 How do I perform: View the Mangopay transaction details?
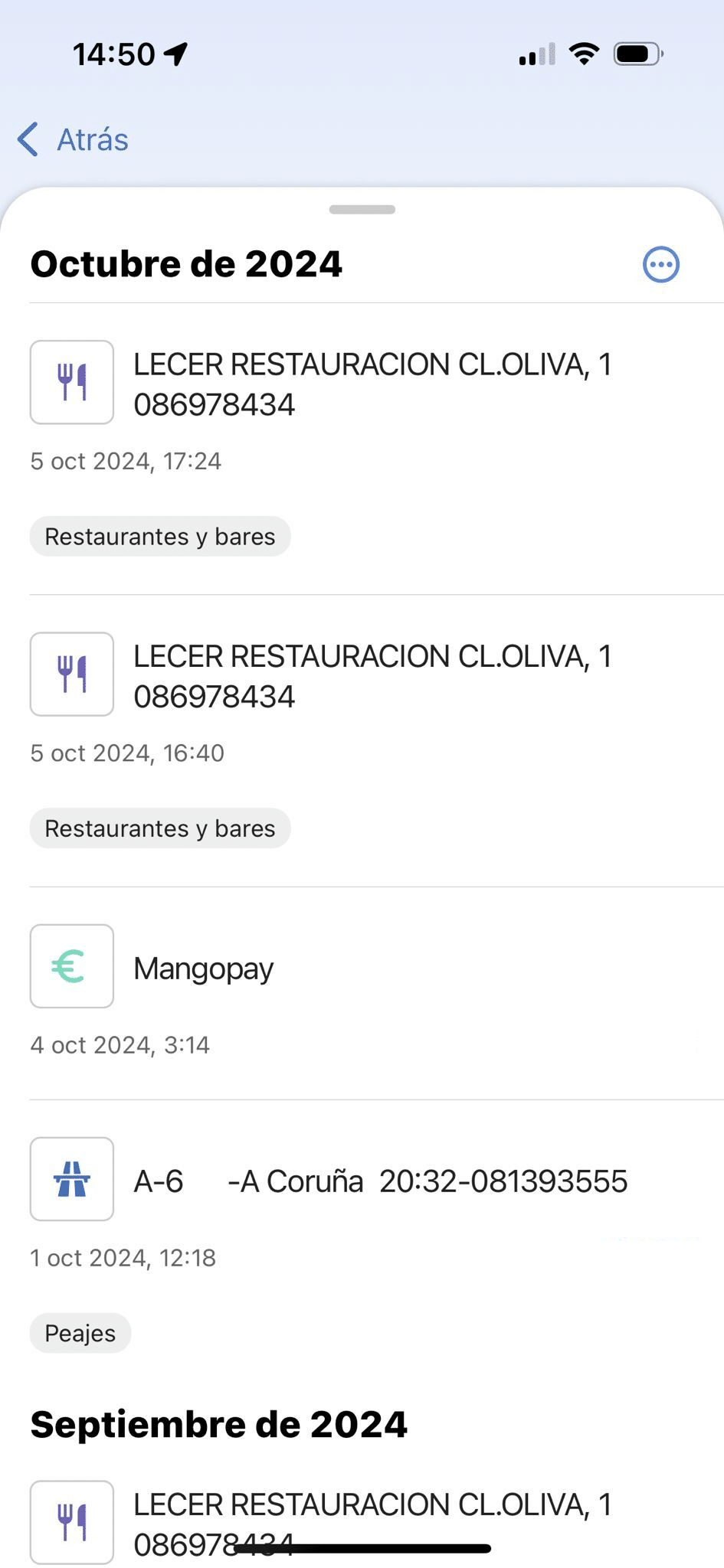204,969
